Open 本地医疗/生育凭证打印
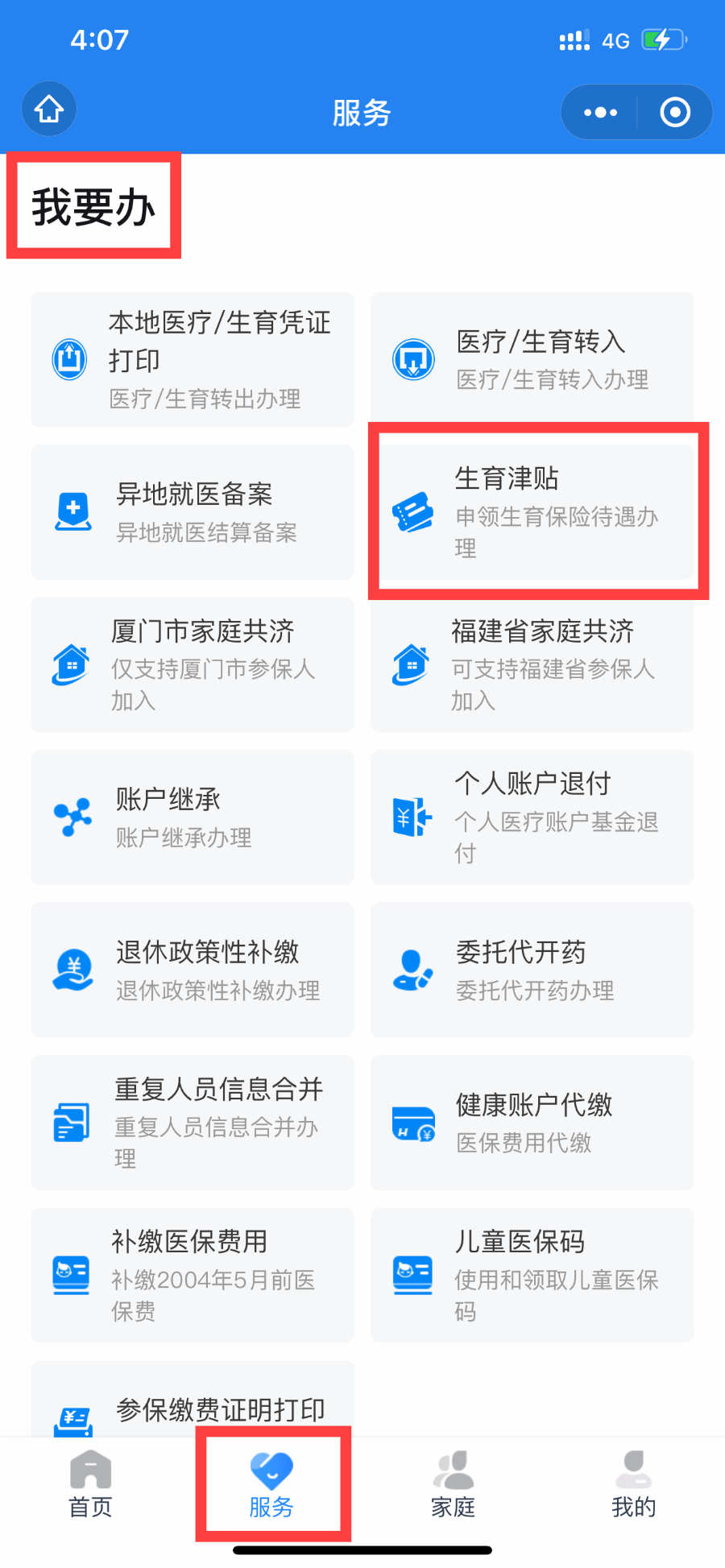This screenshot has width=725, height=1568. coord(193,359)
